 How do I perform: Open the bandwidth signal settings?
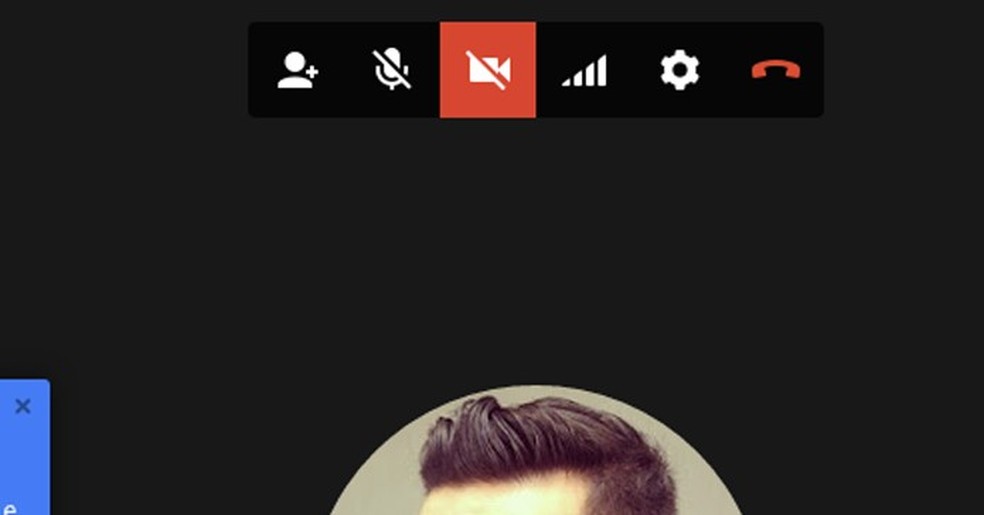[x=584, y=71]
